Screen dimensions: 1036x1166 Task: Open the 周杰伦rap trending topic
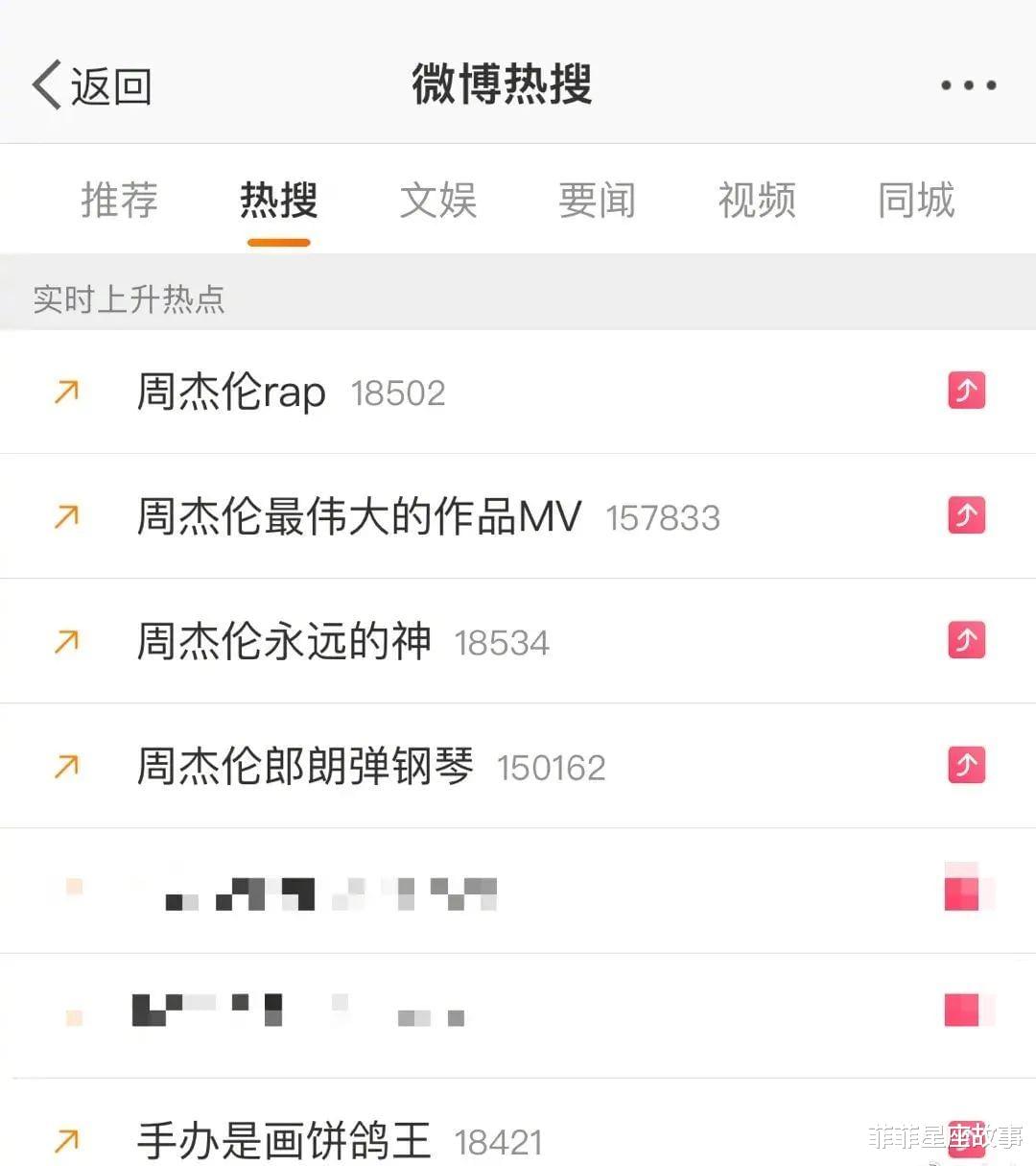(231, 393)
